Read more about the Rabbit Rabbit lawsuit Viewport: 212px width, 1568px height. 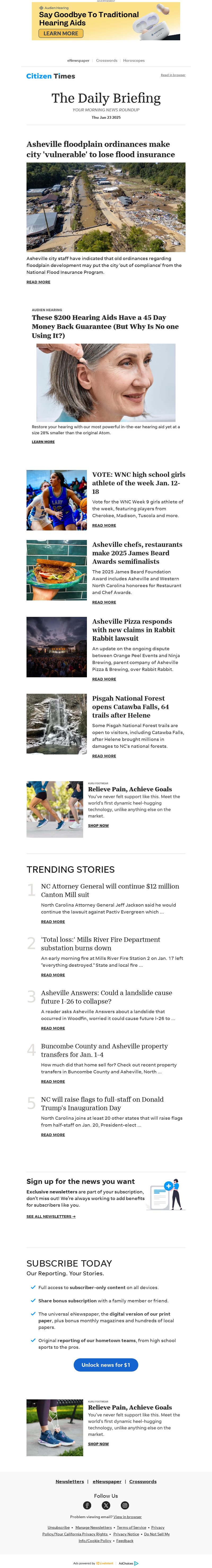pyautogui.click(x=104, y=679)
